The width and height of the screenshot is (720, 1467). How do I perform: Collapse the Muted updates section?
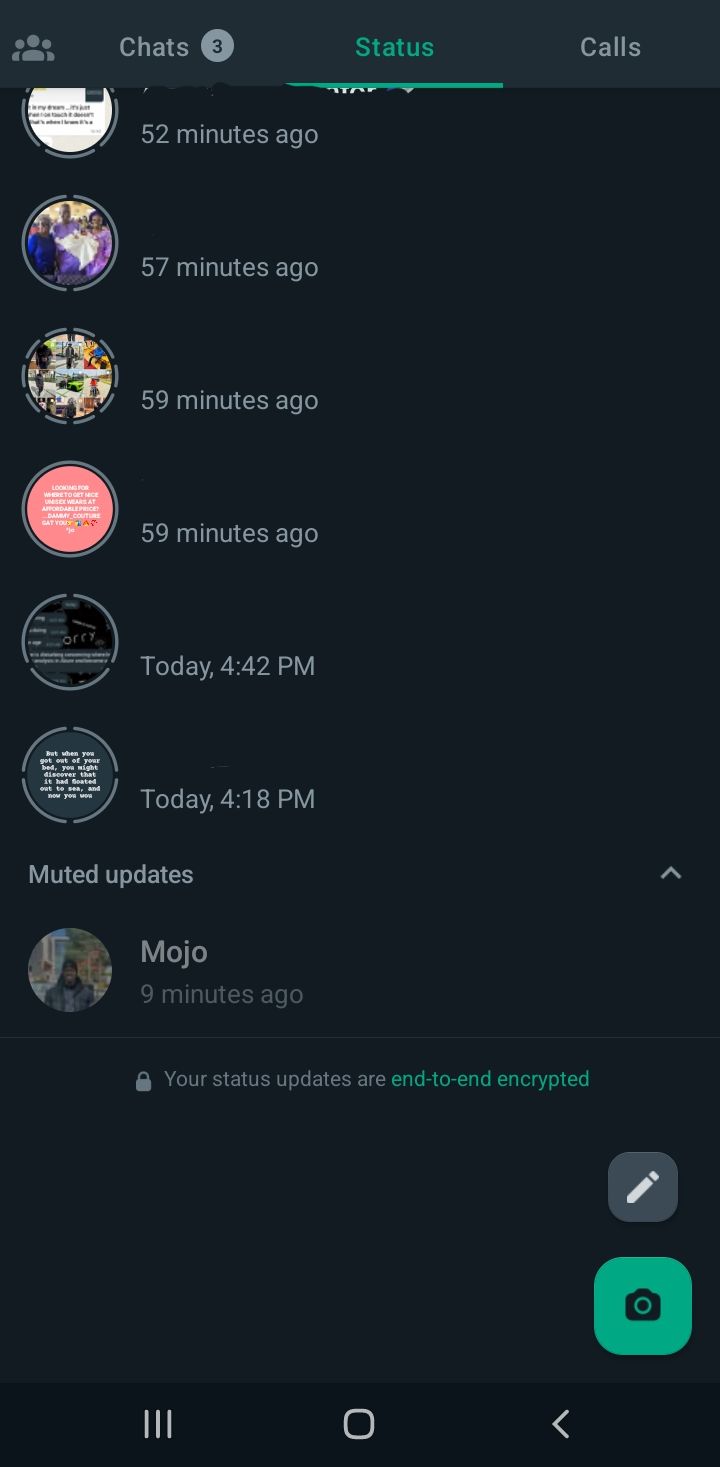coord(670,873)
